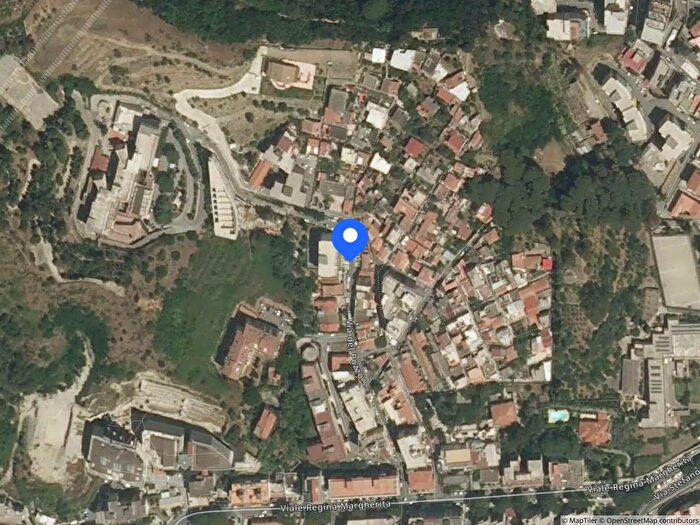Tap the blue location pin marker
The width and height of the screenshot is (700, 525).
350,238
